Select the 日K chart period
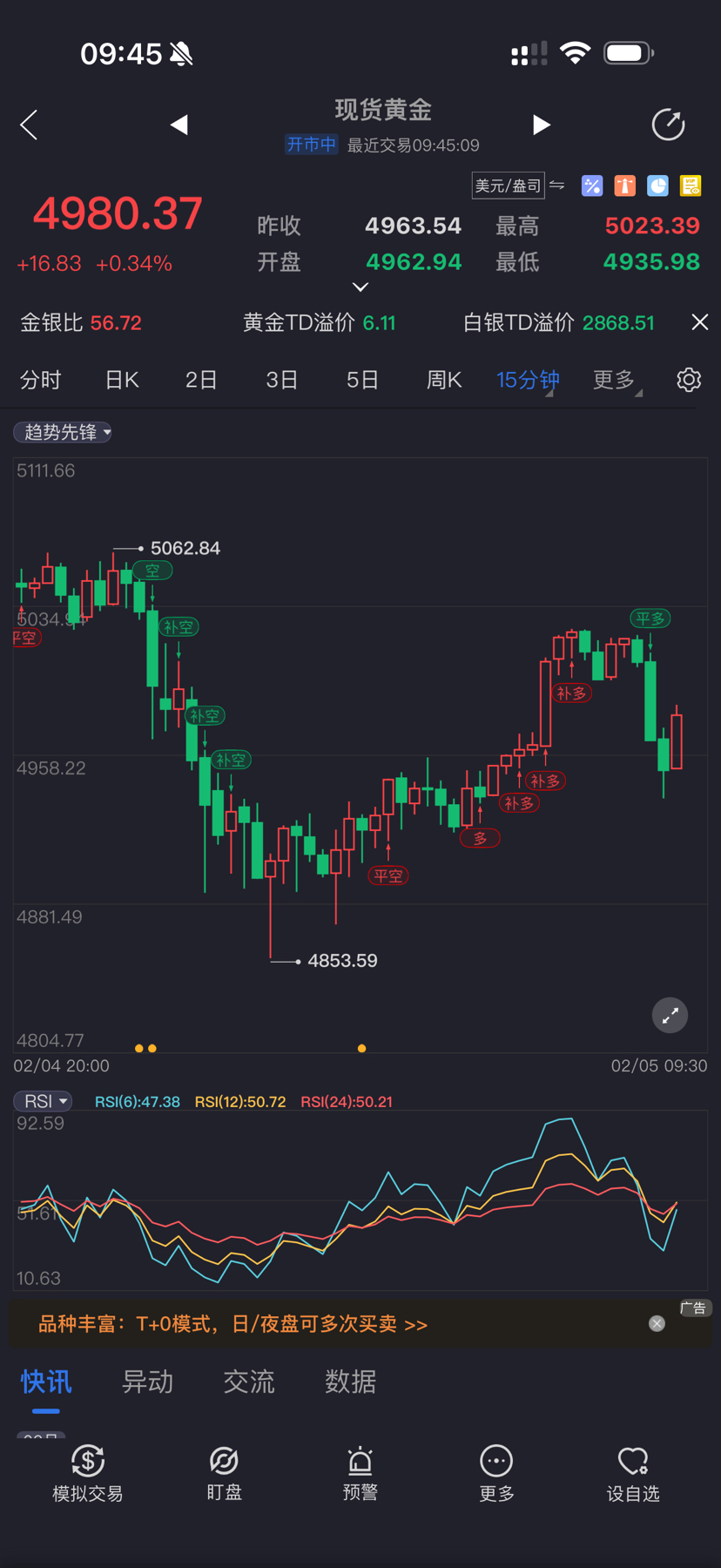The width and height of the screenshot is (721, 1568). [122, 380]
